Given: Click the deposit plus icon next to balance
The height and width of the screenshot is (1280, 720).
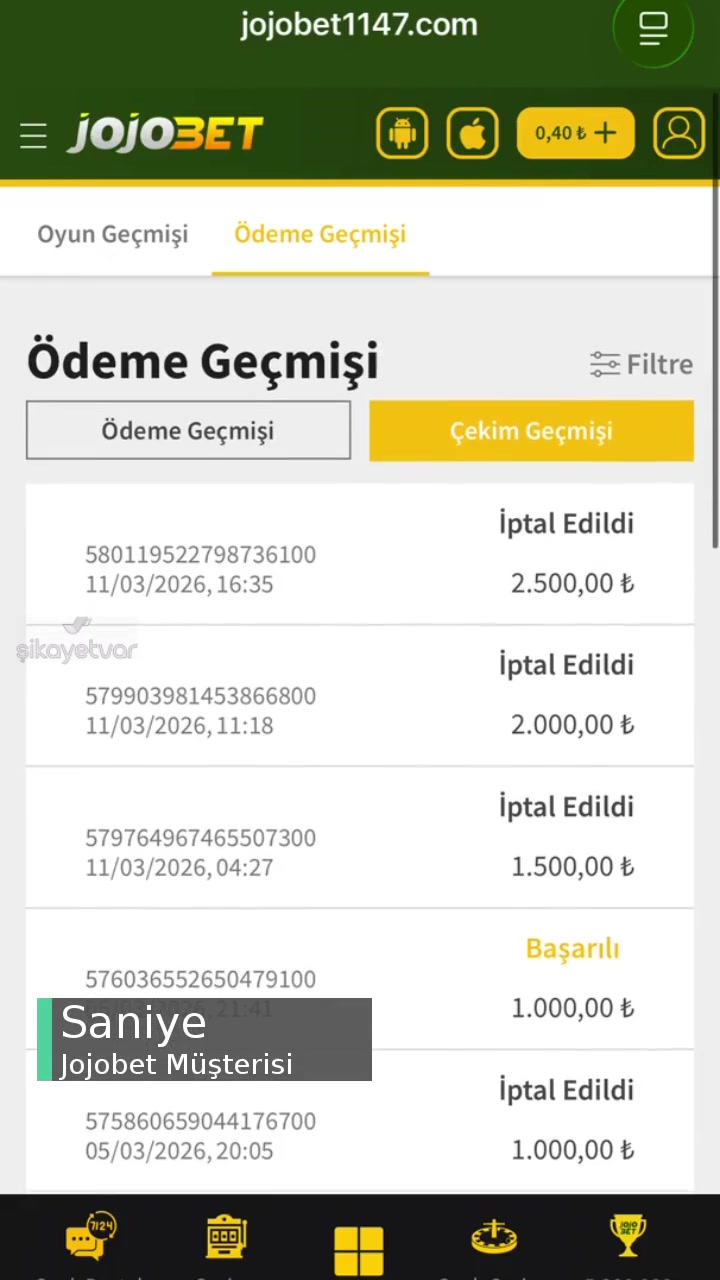Looking at the screenshot, I should (x=604, y=132).
